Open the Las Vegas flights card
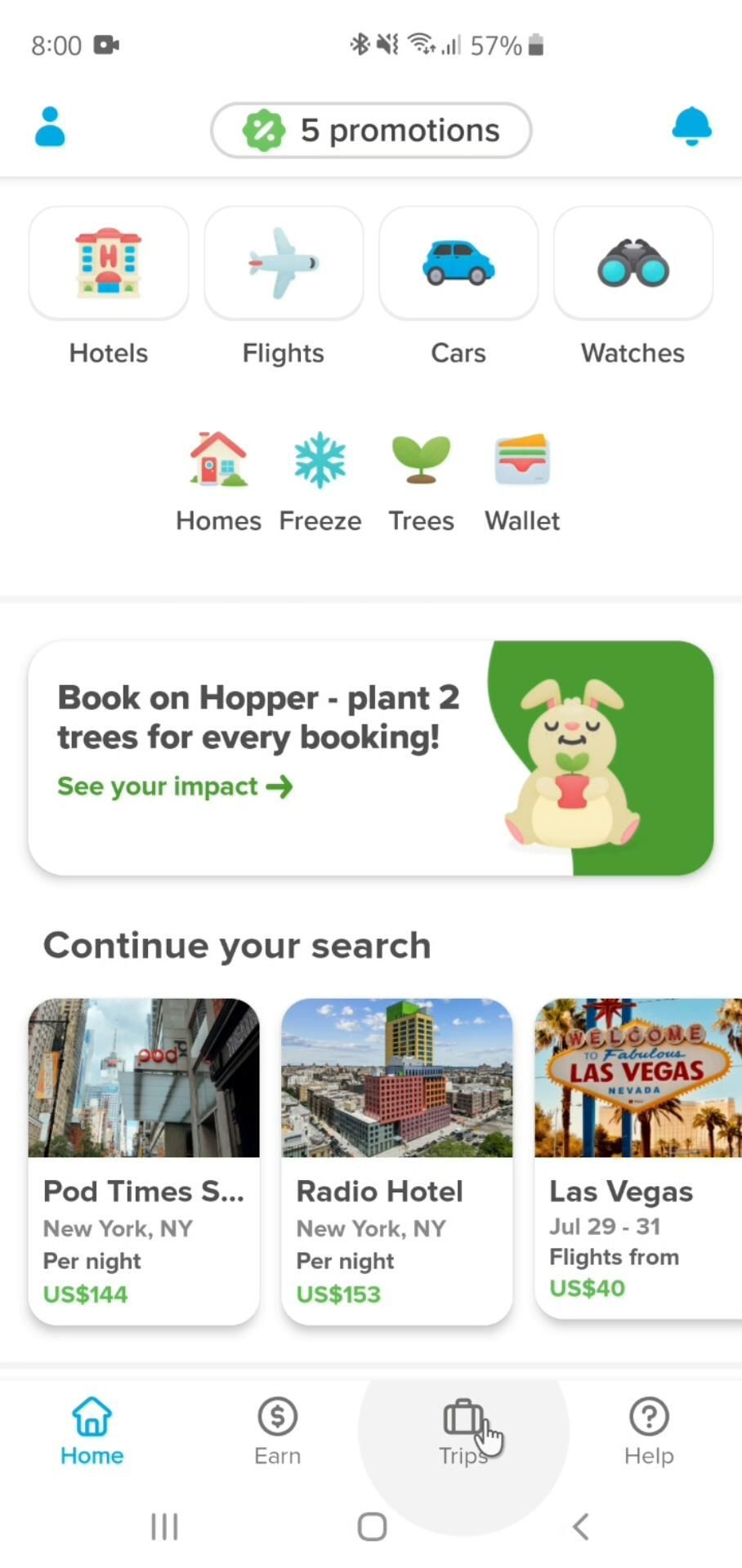742x1568 pixels. point(637,1158)
